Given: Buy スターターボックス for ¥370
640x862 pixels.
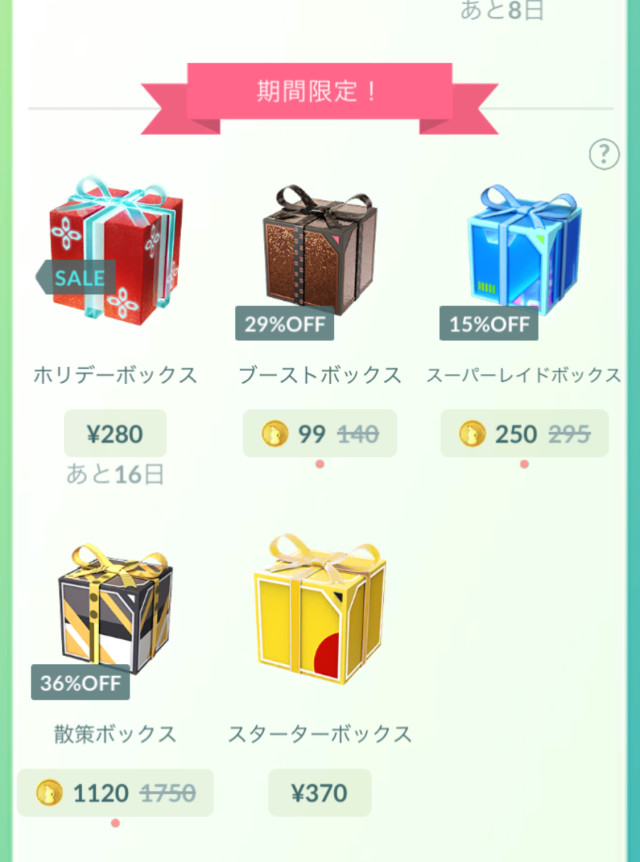Looking at the screenshot, I should (319, 794).
